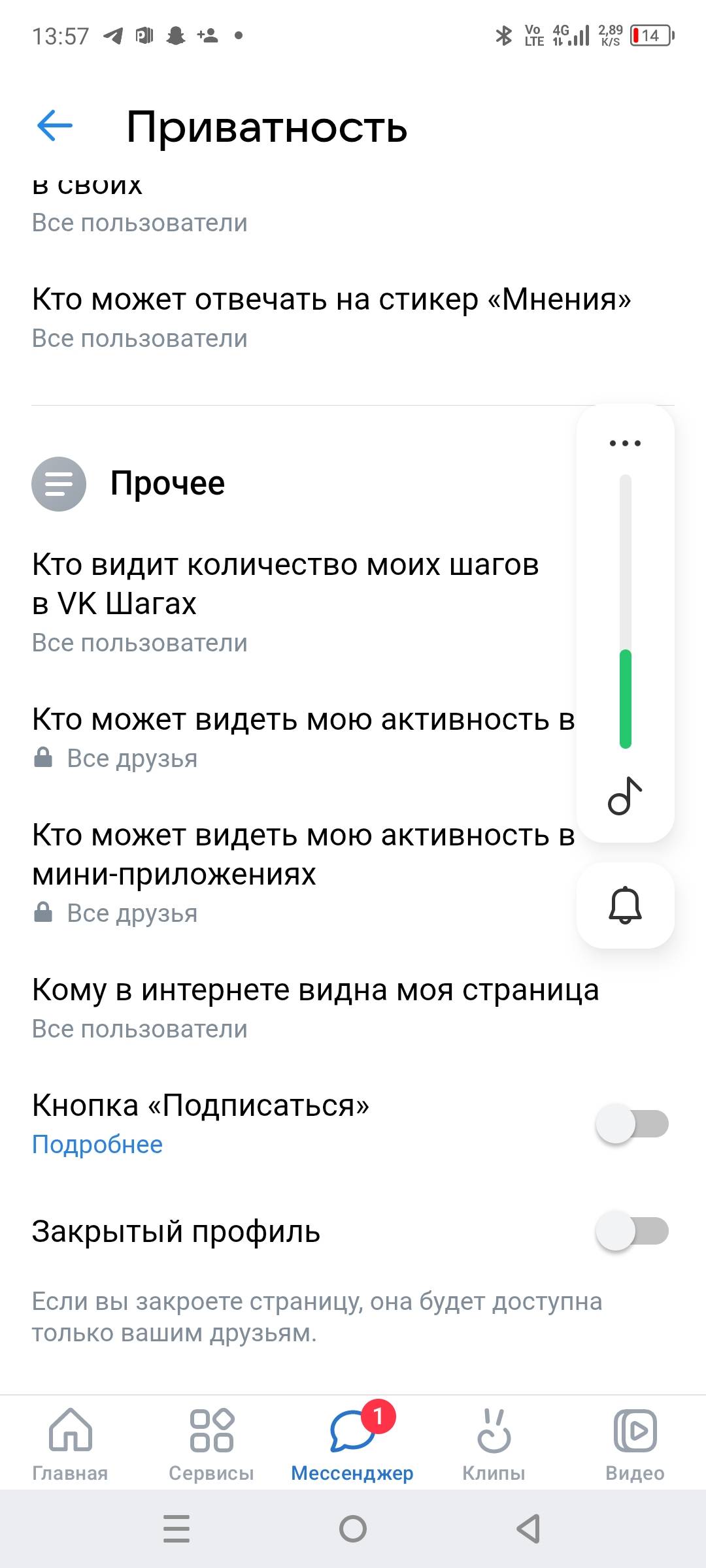The height and width of the screenshot is (1568, 706).
Task: Open the VK Шагах steps visibility setting
Action: pos(285,601)
